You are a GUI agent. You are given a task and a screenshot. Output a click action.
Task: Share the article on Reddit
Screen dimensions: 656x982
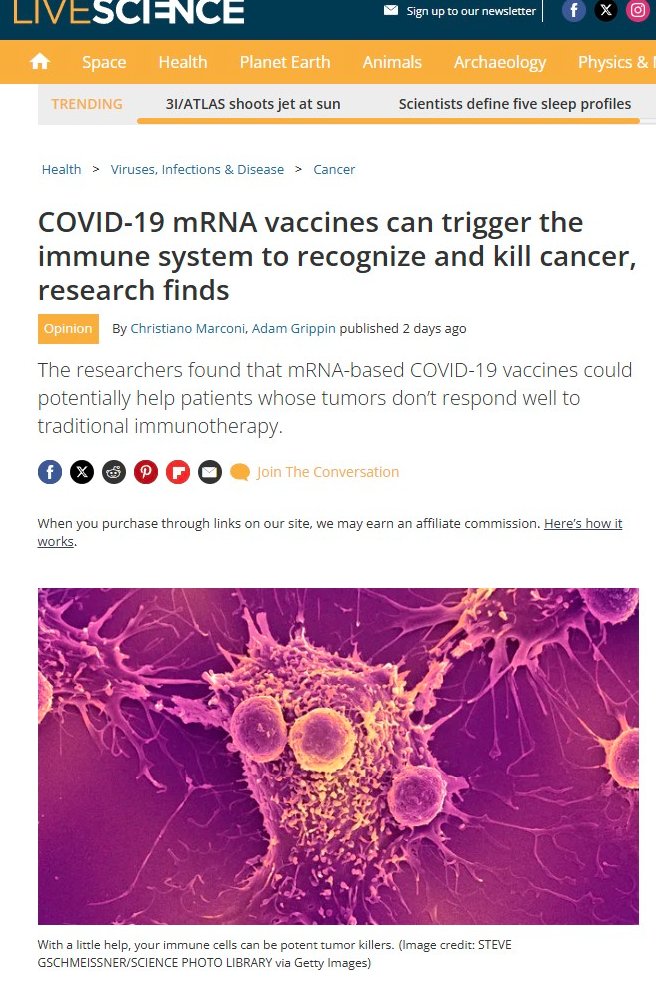tap(114, 472)
